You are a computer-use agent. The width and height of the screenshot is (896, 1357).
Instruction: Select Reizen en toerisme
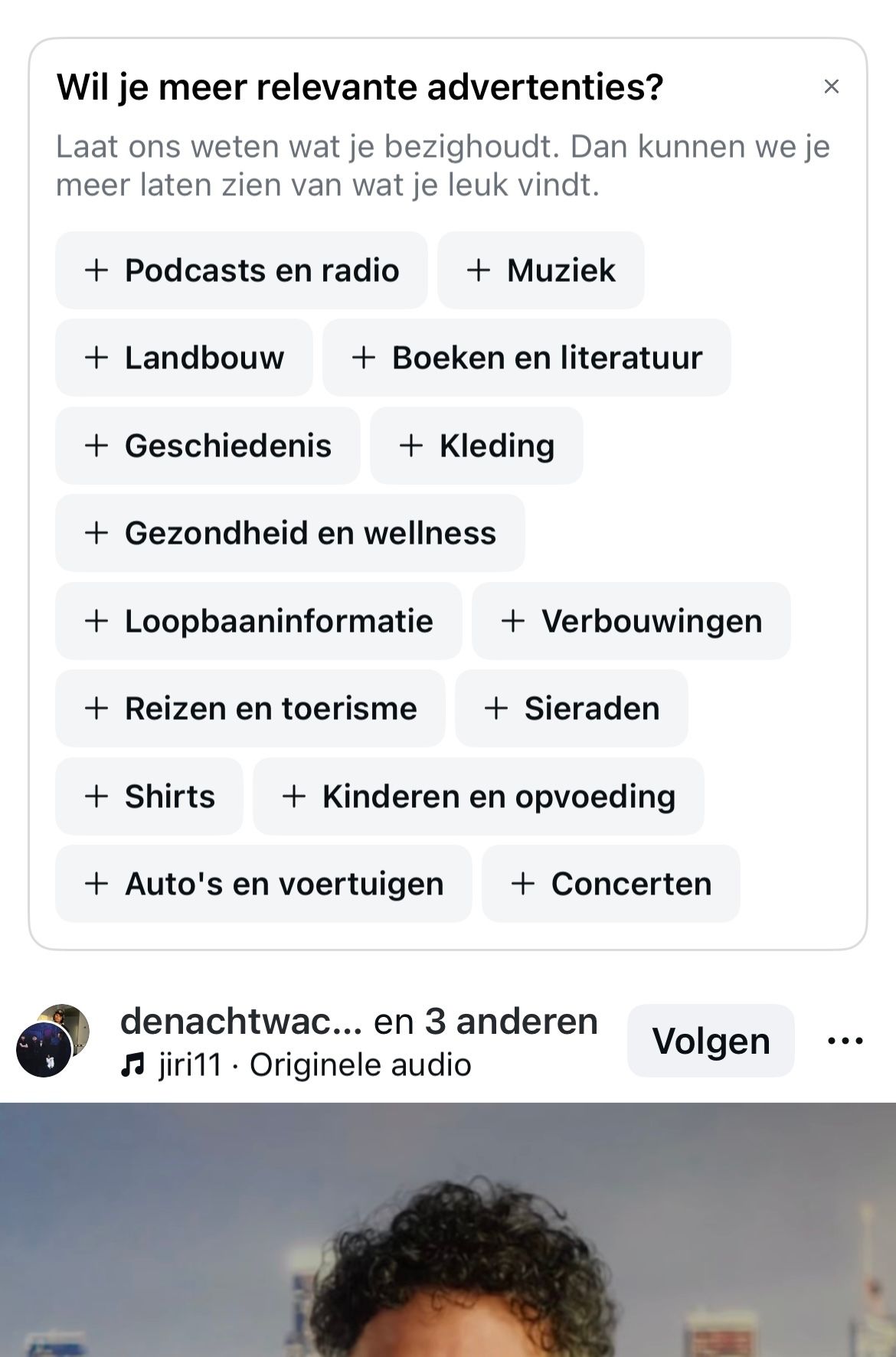point(250,708)
